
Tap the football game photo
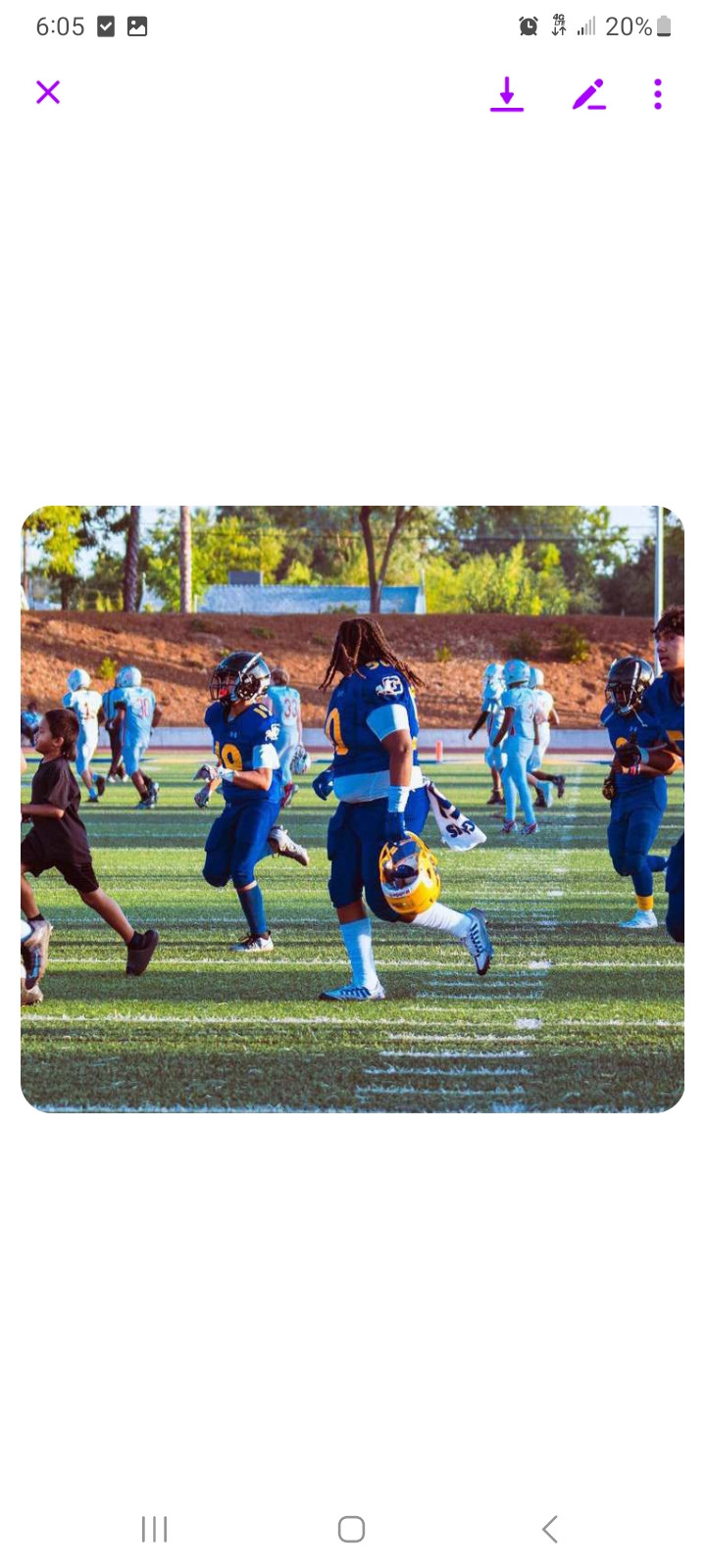pyautogui.click(x=353, y=808)
